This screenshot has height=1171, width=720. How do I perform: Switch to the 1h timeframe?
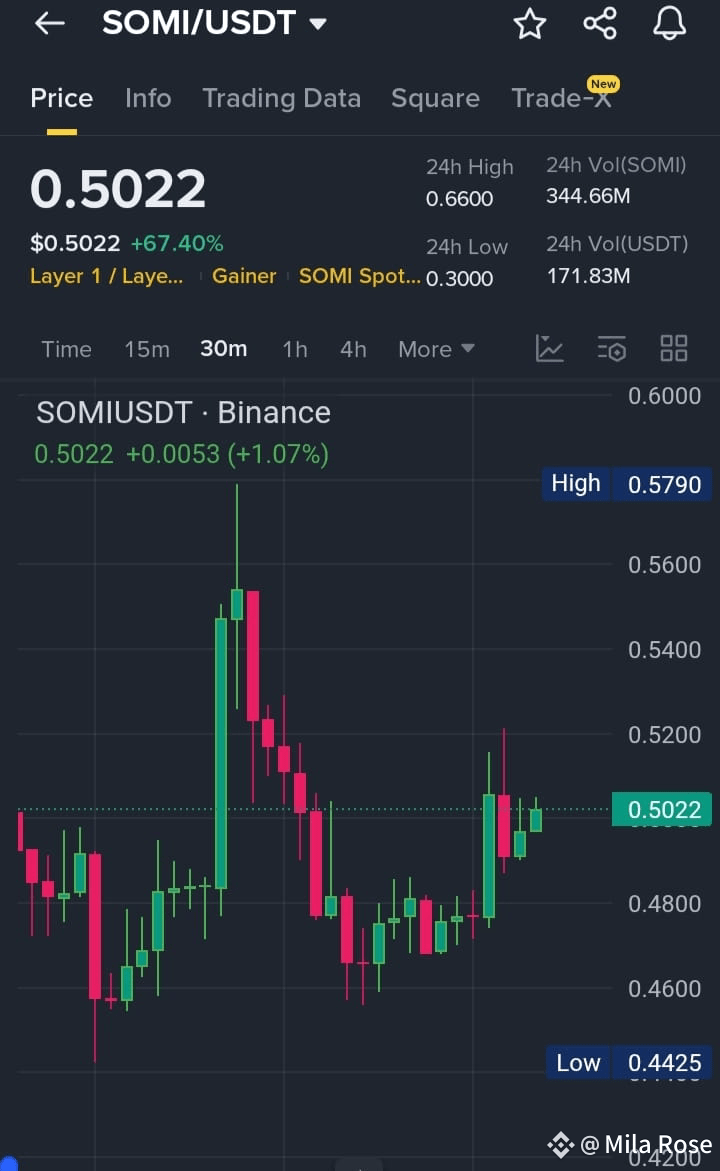[x=294, y=349]
